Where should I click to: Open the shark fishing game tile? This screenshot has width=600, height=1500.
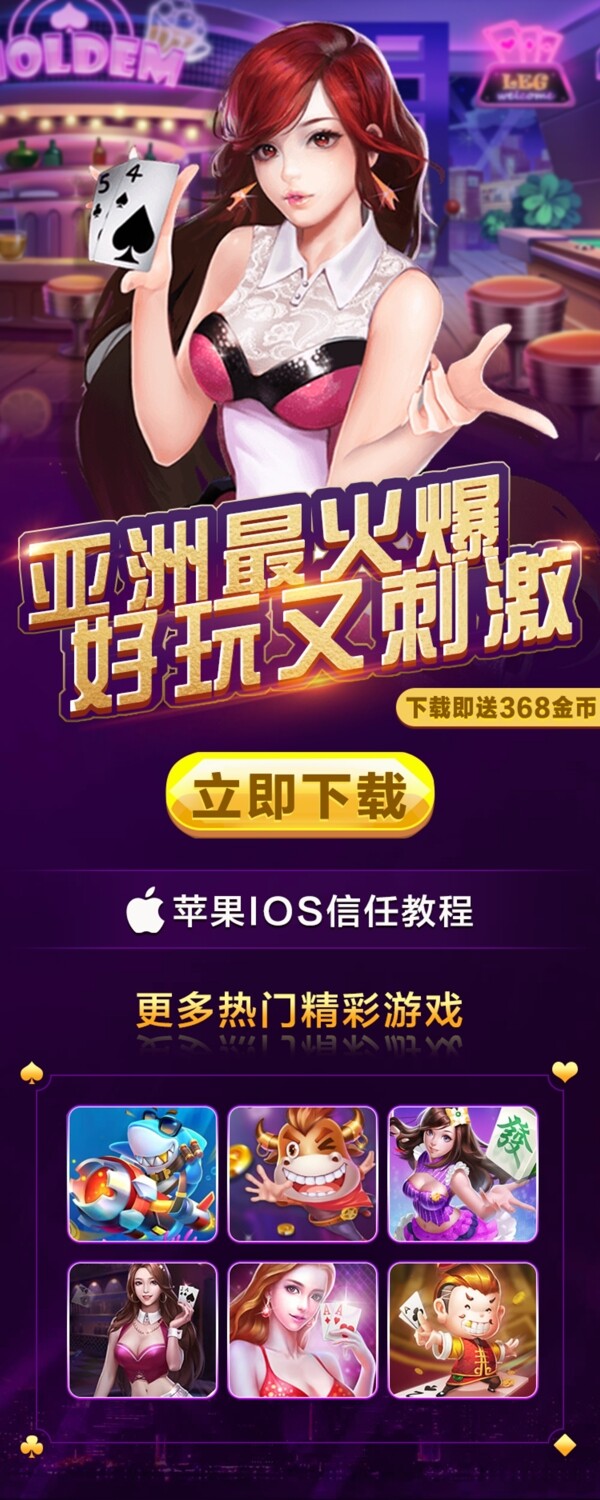coord(142,1173)
